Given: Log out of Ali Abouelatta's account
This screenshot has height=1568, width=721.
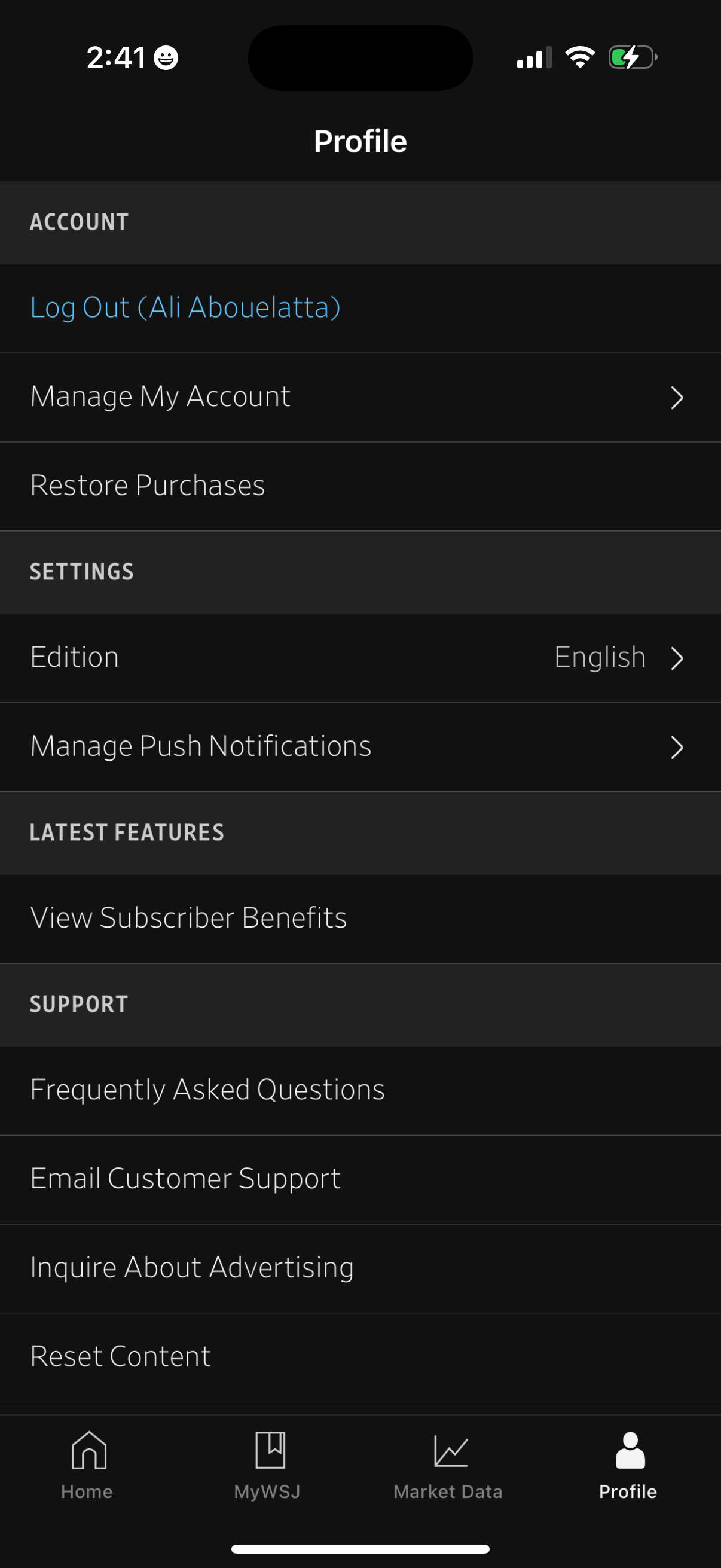Looking at the screenshot, I should click(x=185, y=308).
